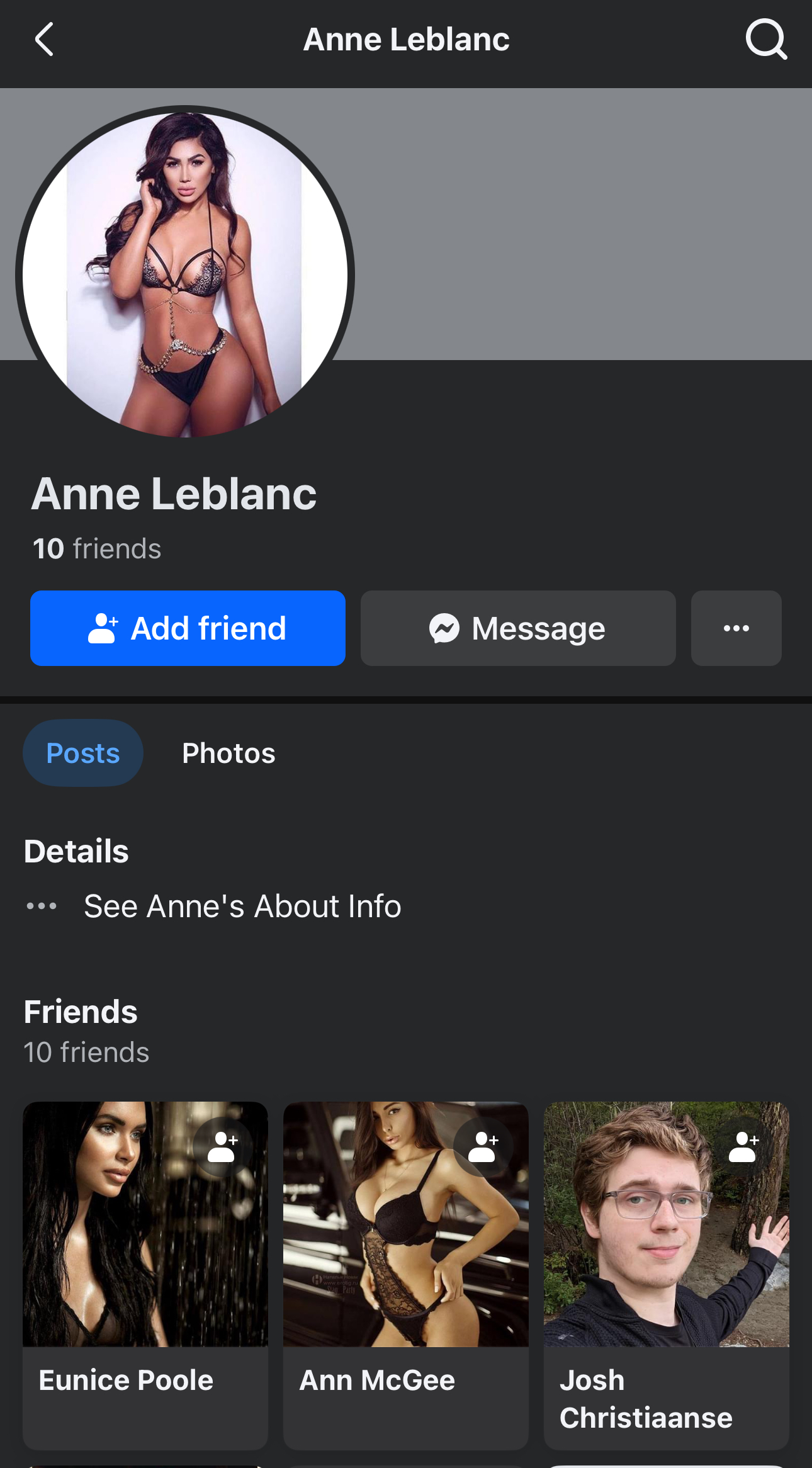Add Josh Christiaanse as a friend
Screen dimensions: 812x1468
[x=744, y=1147]
